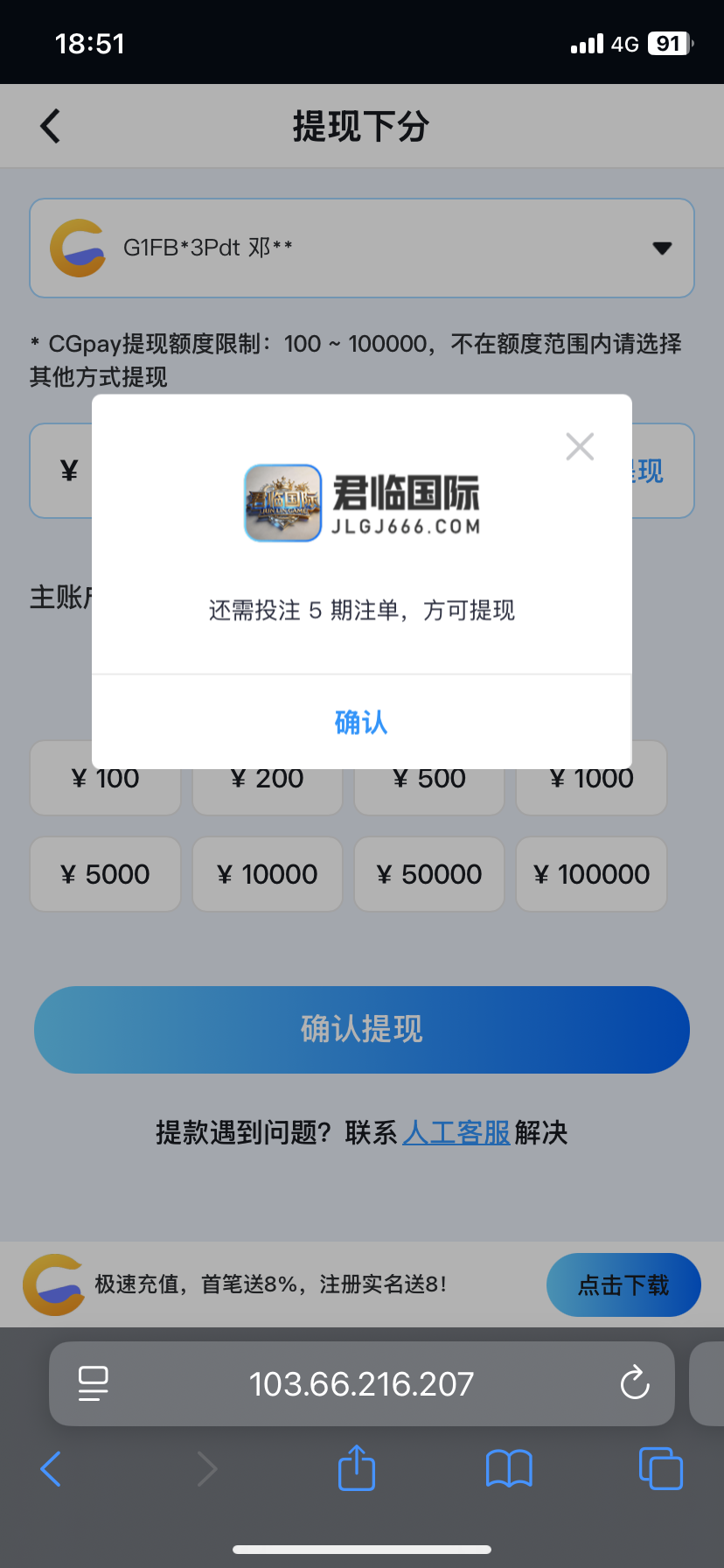Go back from 提现下分 page
Screen dimensions: 724x1568
pos(51,126)
